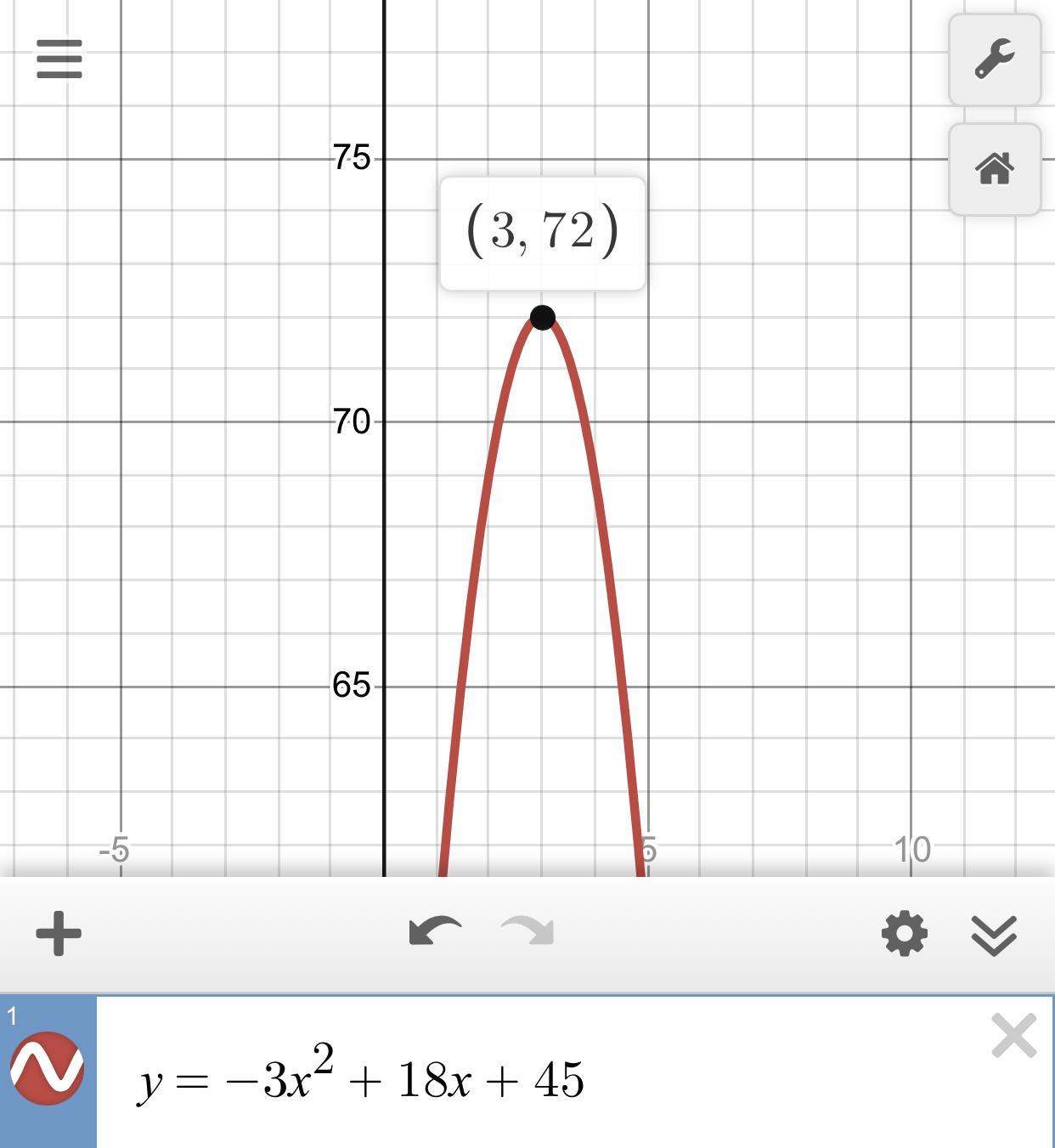
Task: Reset graph to default home view
Action: point(995,168)
